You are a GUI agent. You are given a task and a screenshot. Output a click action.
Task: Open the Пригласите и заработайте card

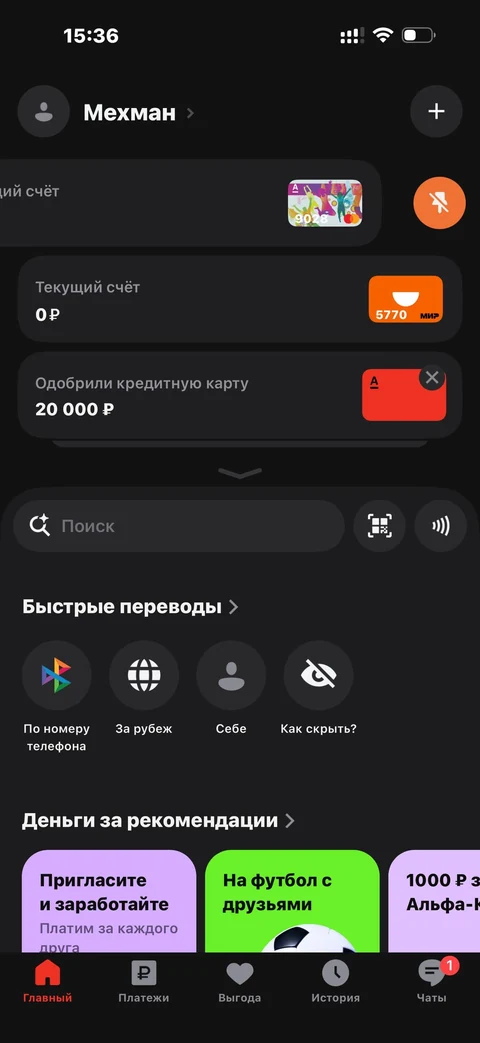point(109,901)
